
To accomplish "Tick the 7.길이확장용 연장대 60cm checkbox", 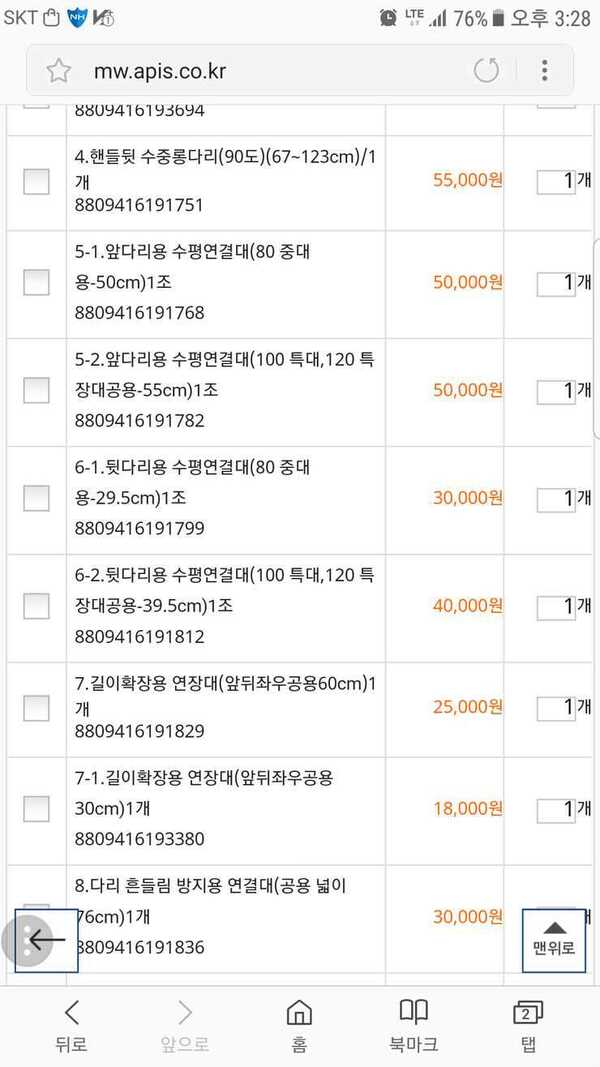I will 36,708.
